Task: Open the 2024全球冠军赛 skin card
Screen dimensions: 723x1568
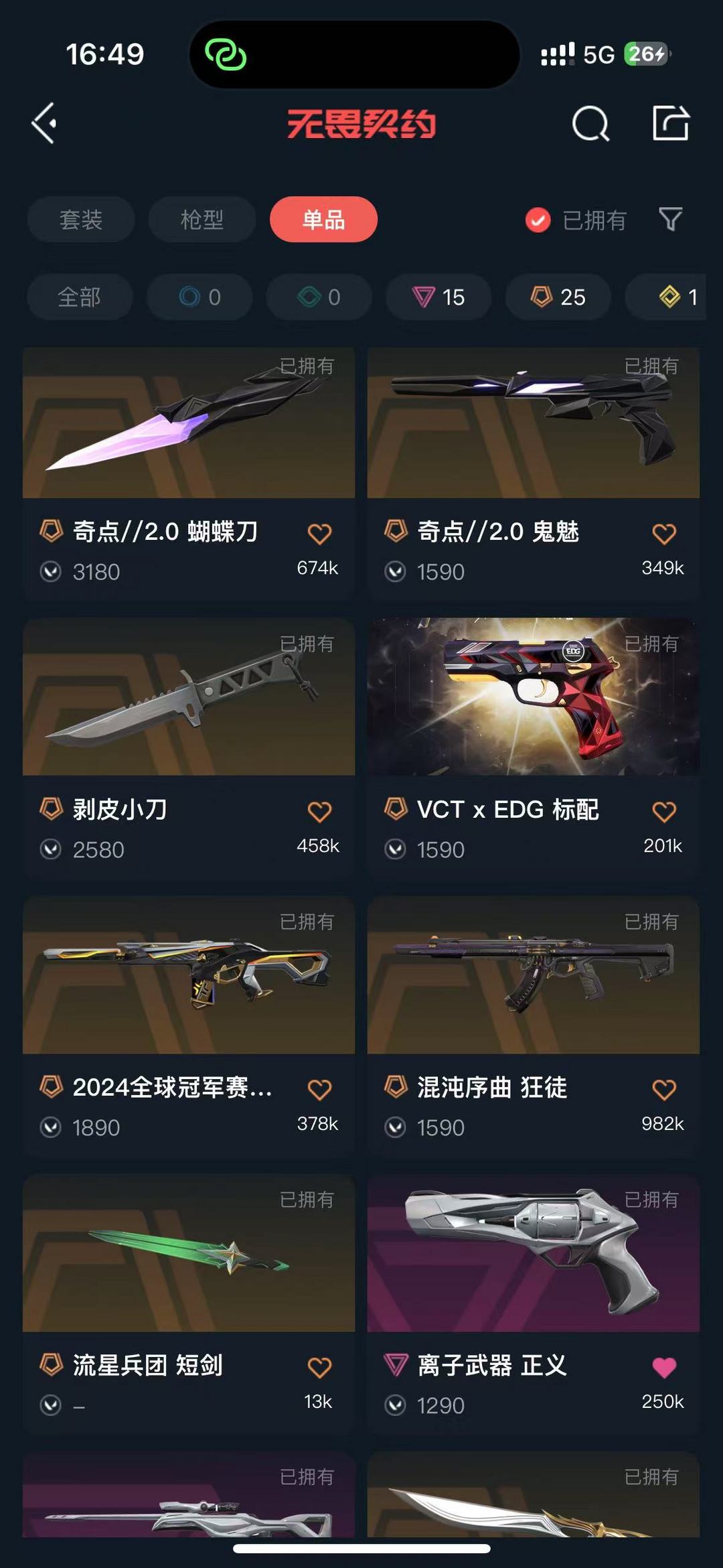Action: (189, 1025)
